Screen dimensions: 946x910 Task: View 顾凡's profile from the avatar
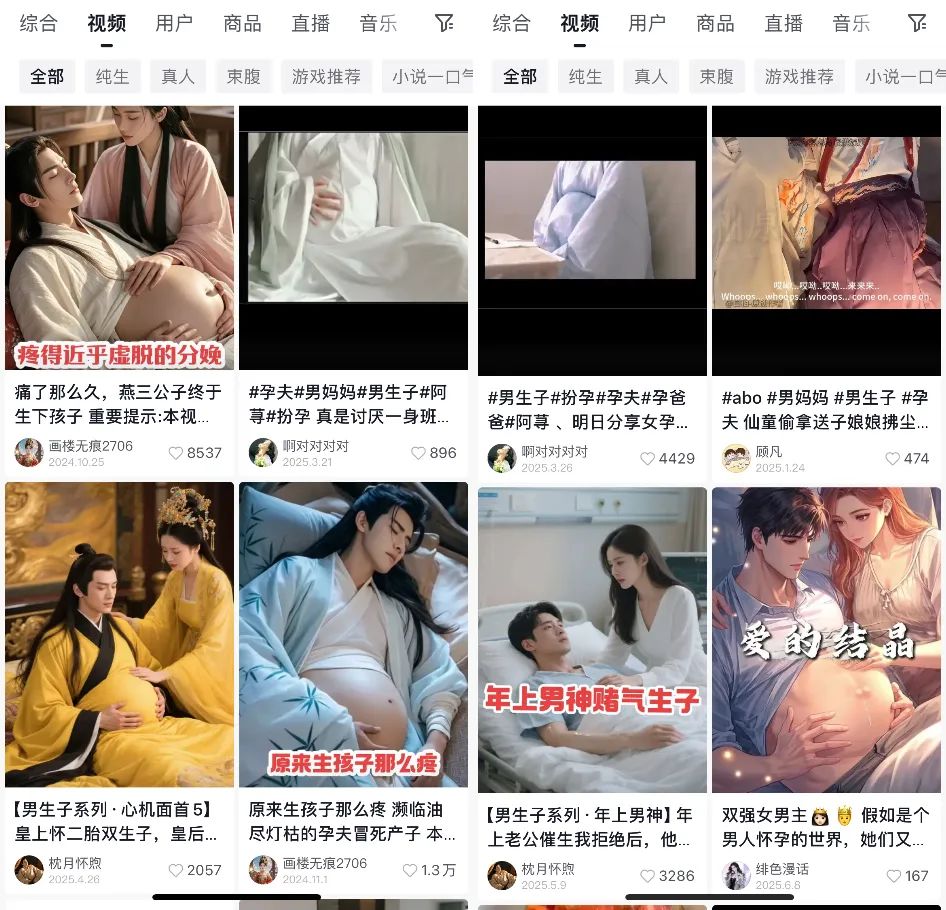pyautogui.click(x=736, y=459)
